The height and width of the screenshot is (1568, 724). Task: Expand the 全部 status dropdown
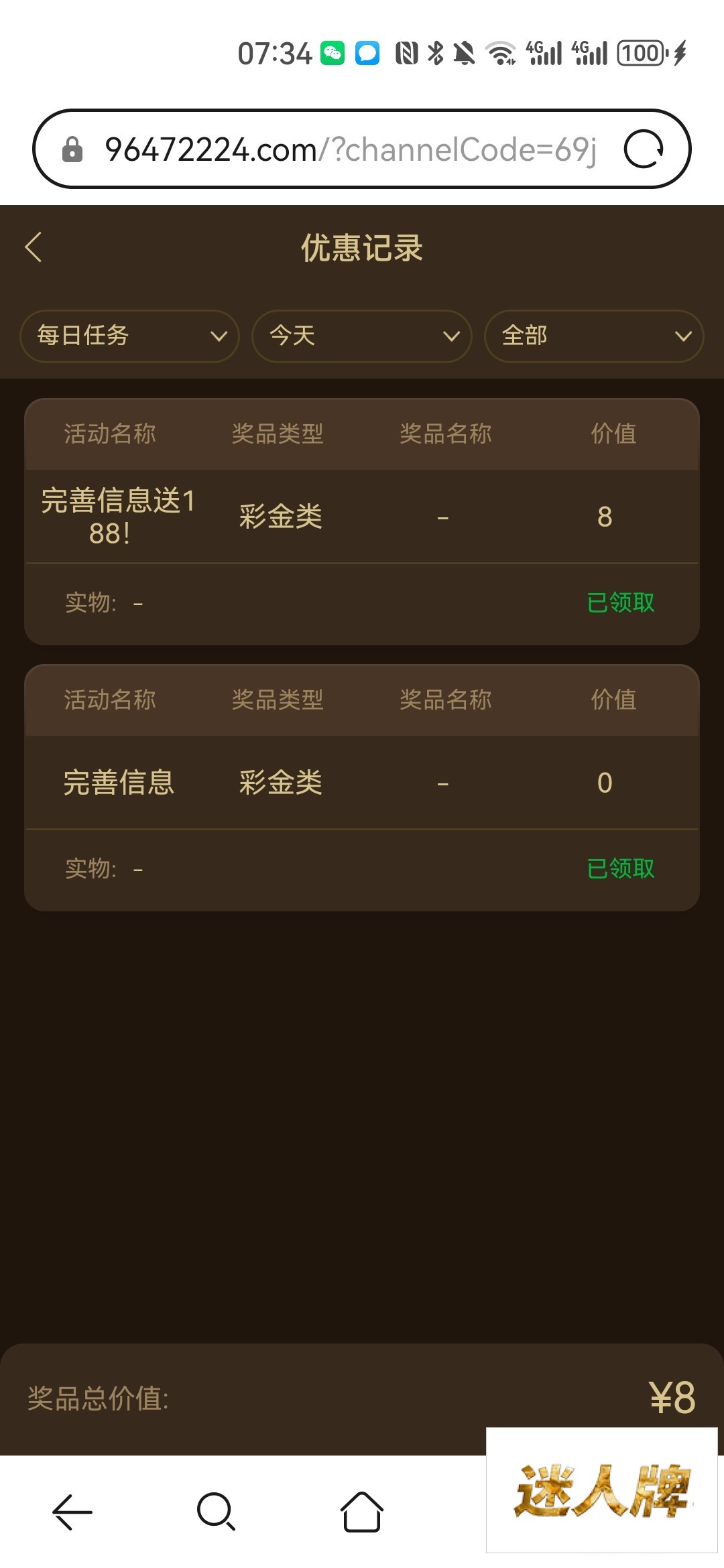pyautogui.click(x=593, y=336)
